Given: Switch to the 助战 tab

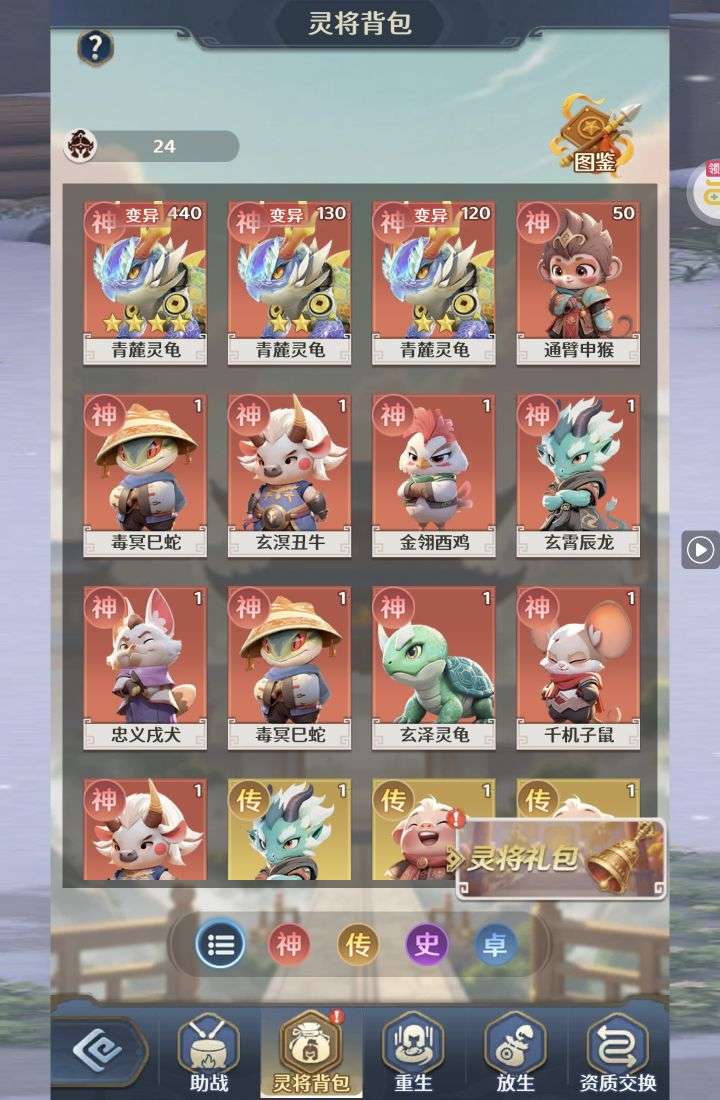Looking at the screenshot, I should point(209,1053).
